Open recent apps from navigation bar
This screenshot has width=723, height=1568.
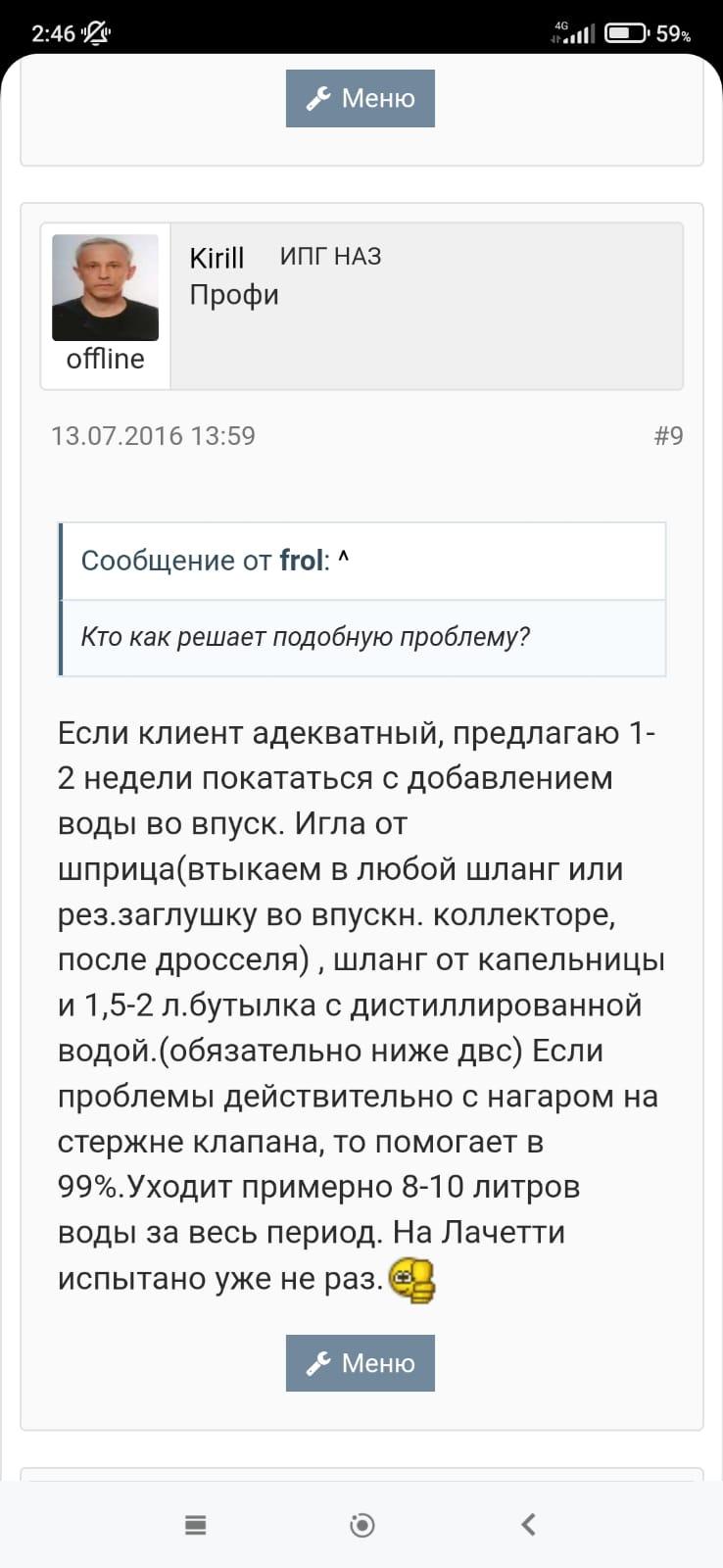coord(195,1524)
